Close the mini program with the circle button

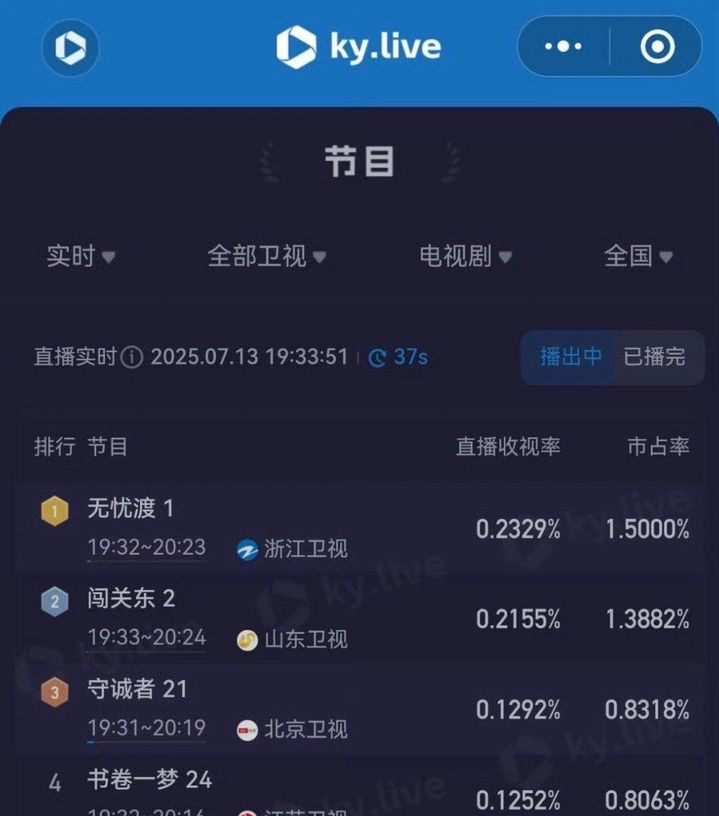(657, 46)
